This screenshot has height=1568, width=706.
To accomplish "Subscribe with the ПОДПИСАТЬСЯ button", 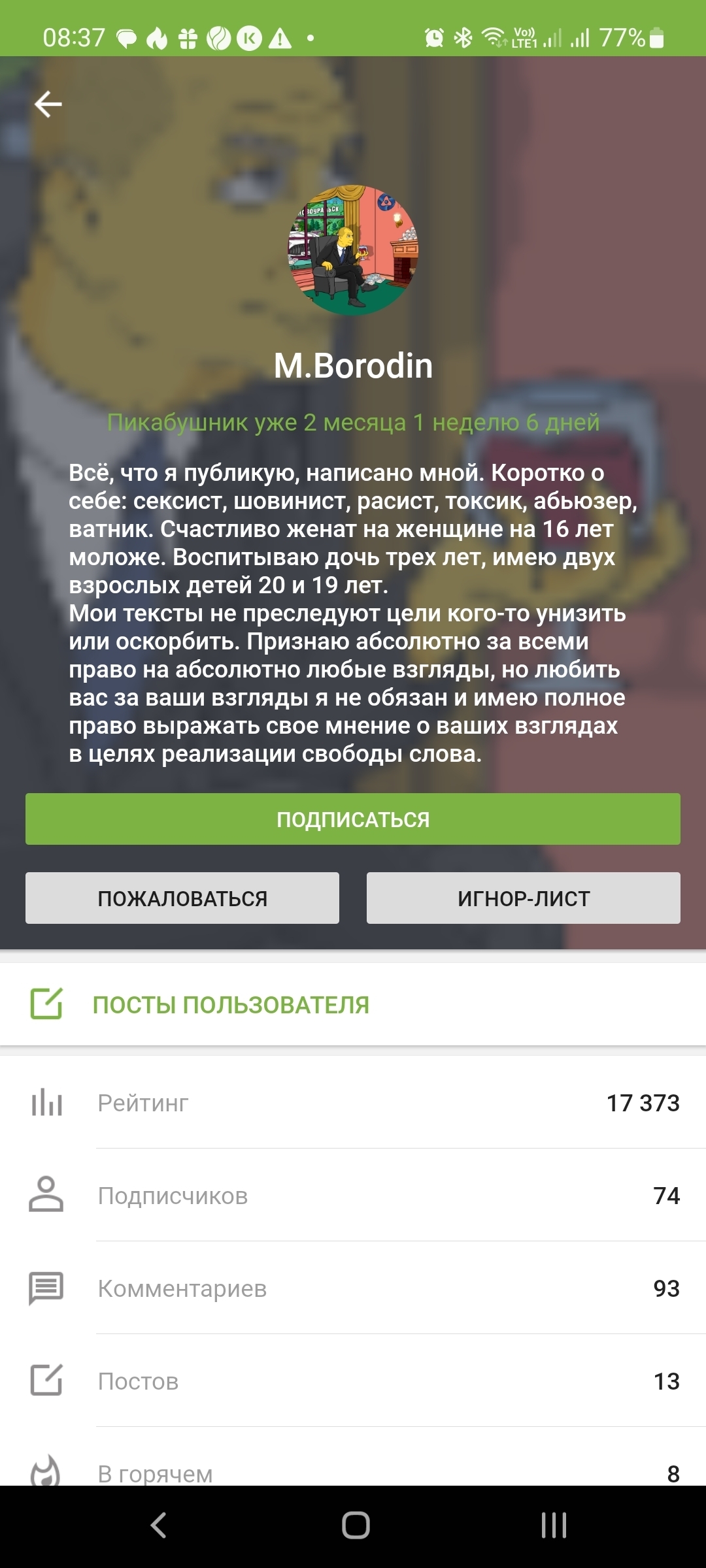I will tap(353, 819).
